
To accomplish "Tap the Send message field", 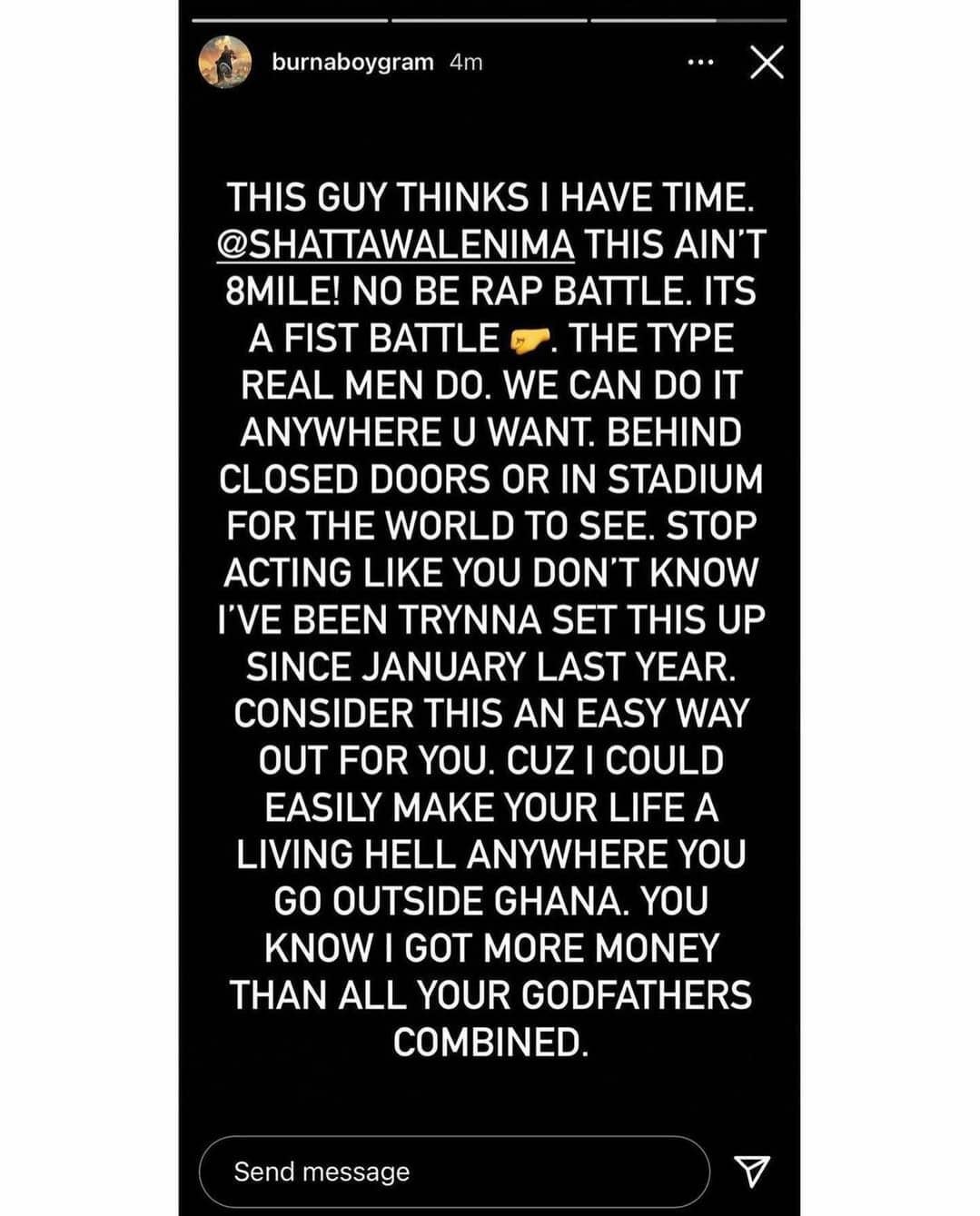I will (x=453, y=1171).
